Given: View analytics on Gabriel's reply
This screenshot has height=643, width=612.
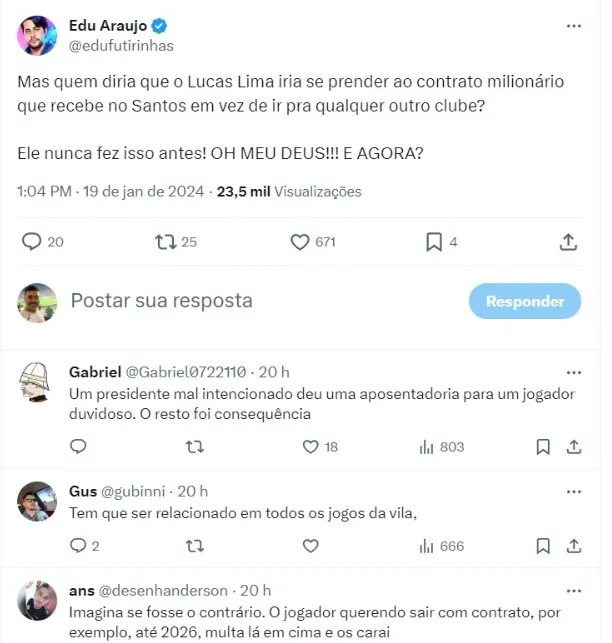Looking at the screenshot, I should [428, 447].
